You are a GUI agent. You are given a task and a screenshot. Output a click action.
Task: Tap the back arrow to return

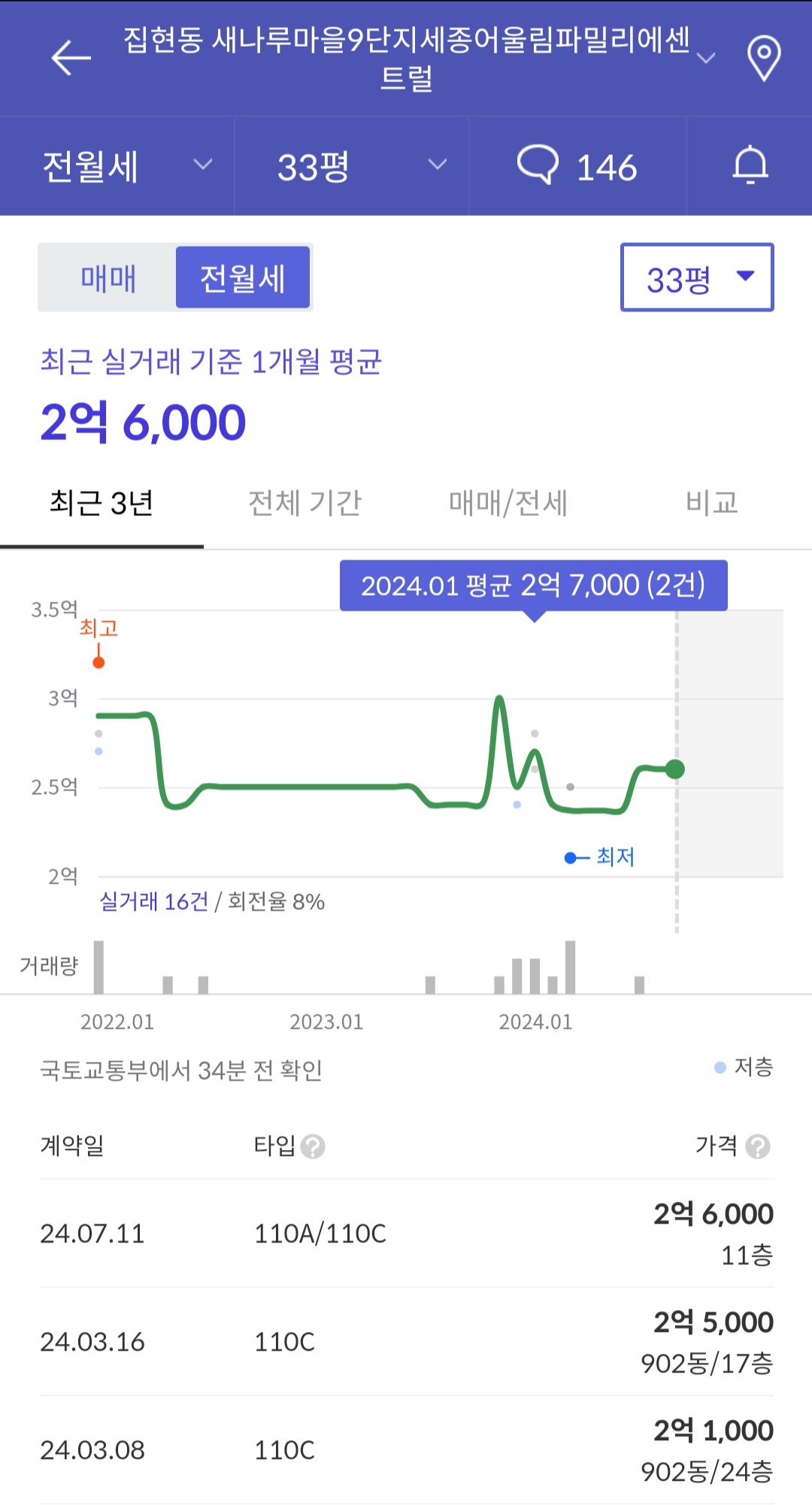pyautogui.click(x=68, y=58)
